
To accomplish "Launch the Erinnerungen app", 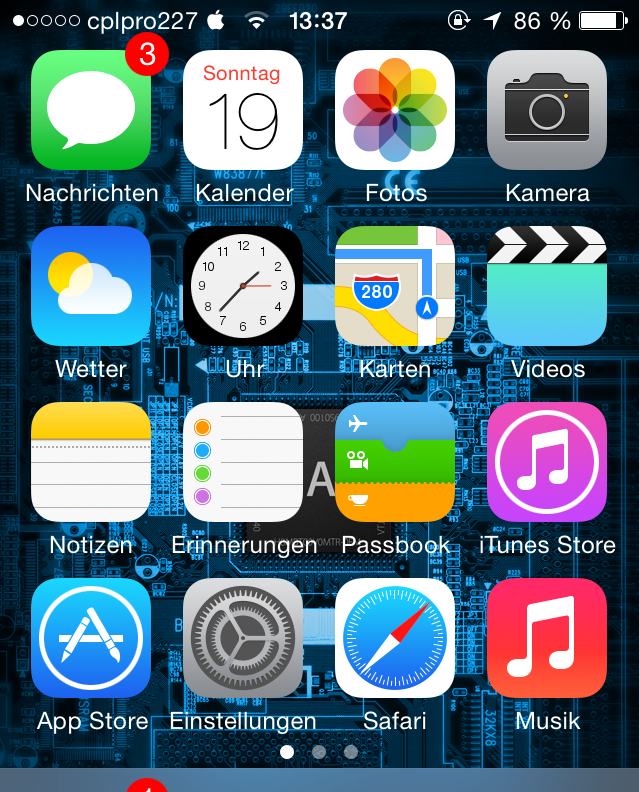I will 243,462.
